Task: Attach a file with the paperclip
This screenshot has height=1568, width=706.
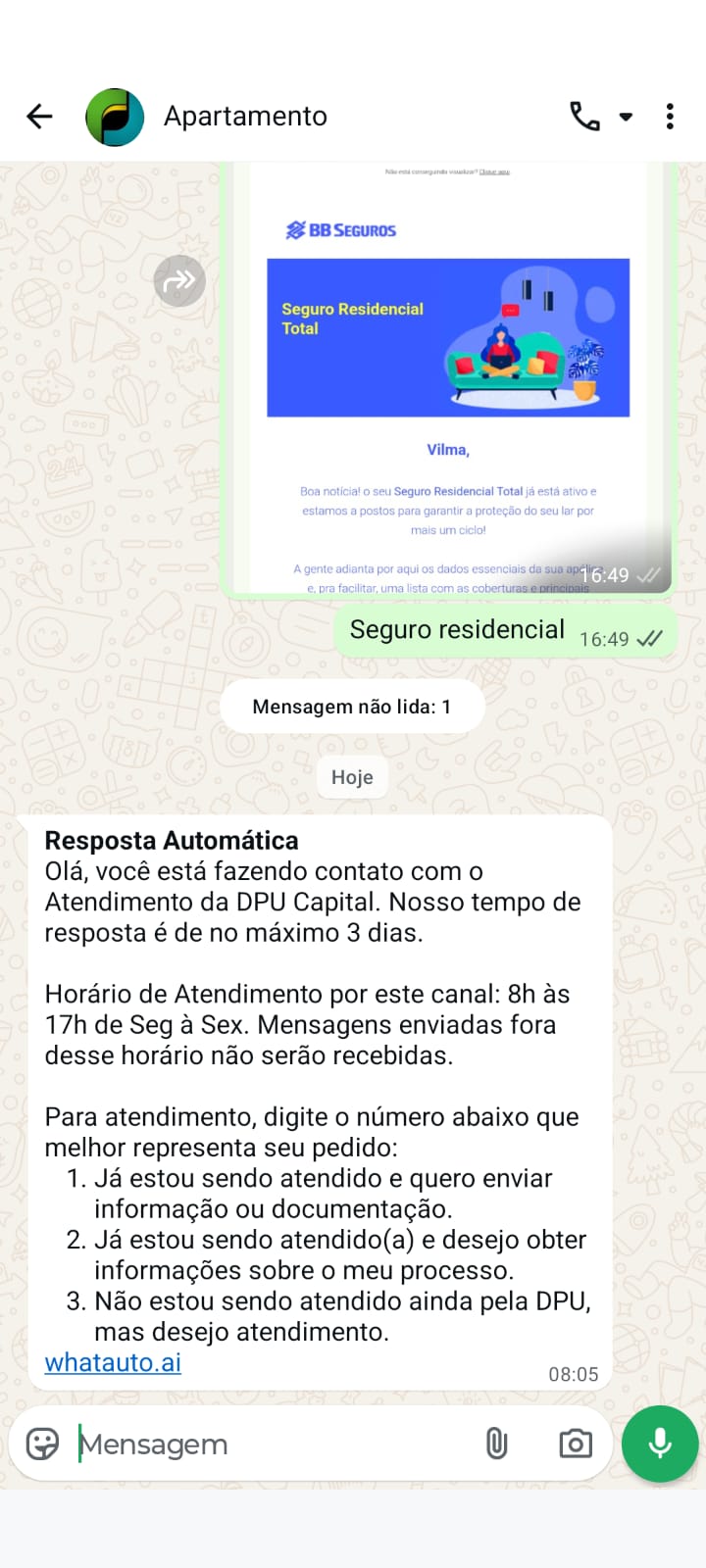Action: pyautogui.click(x=497, y=1444)
